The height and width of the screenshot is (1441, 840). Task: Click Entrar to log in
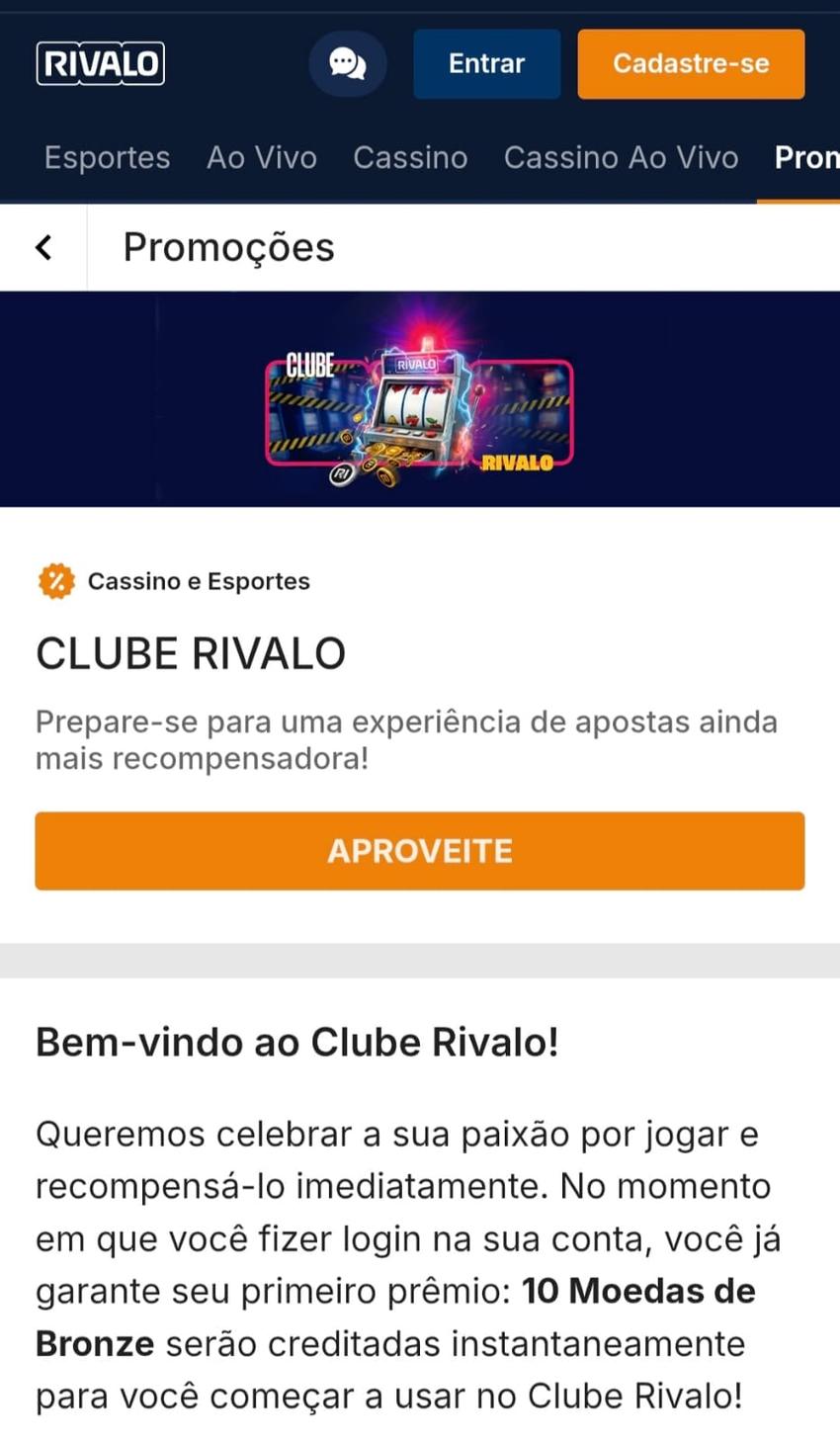pos(486,63)
